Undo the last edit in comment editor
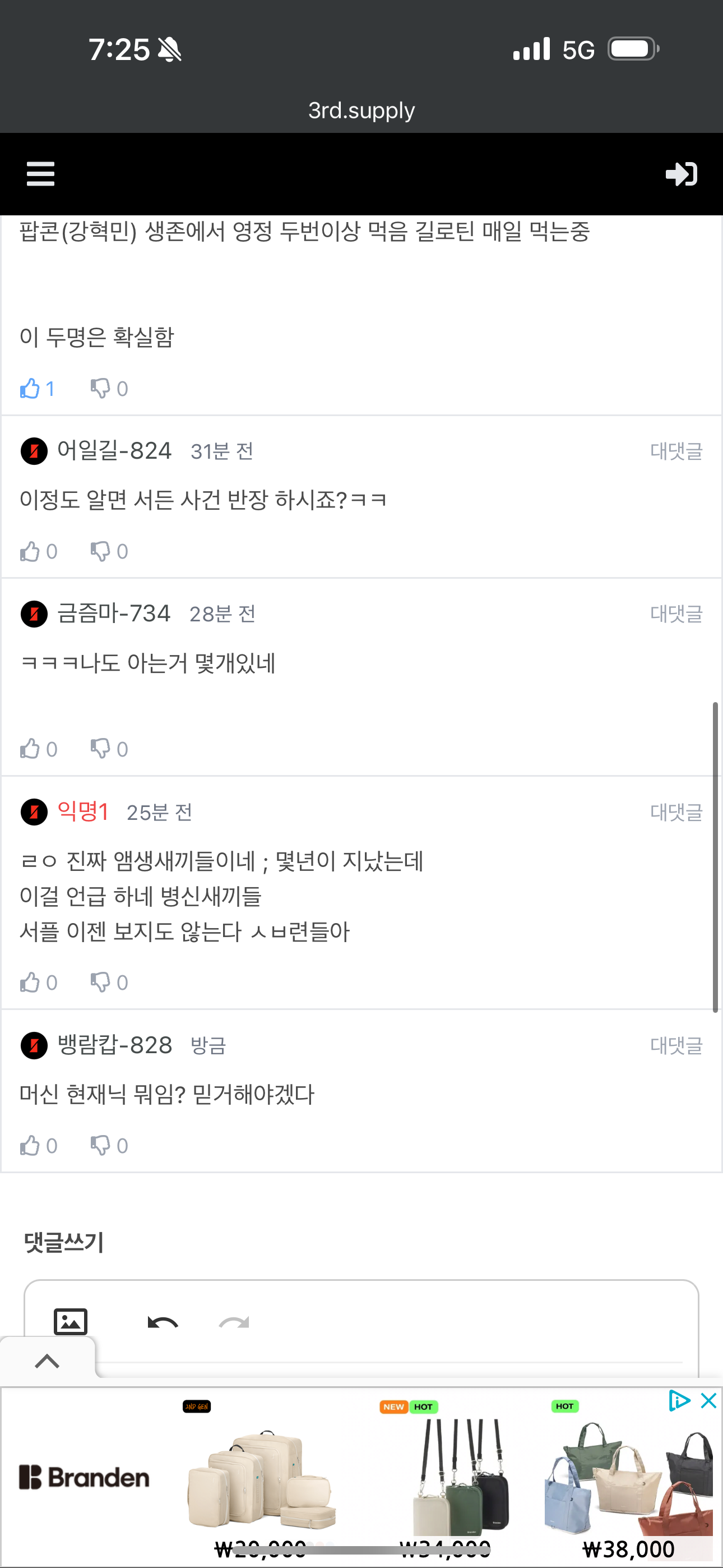The width and height of the screenshot is (723, 1568). tap(163, 1322)
